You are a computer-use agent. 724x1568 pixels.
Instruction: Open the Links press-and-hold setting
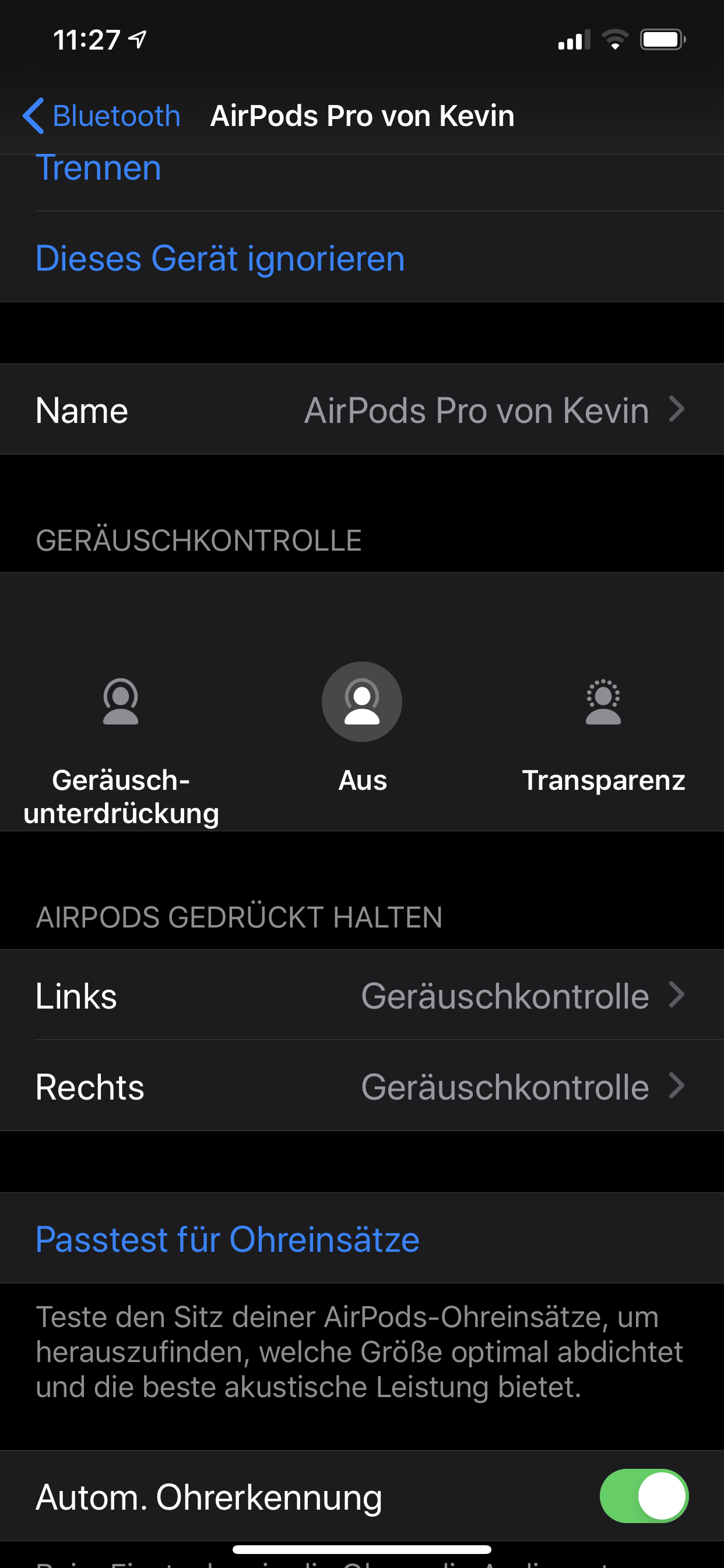click(362, 995)
